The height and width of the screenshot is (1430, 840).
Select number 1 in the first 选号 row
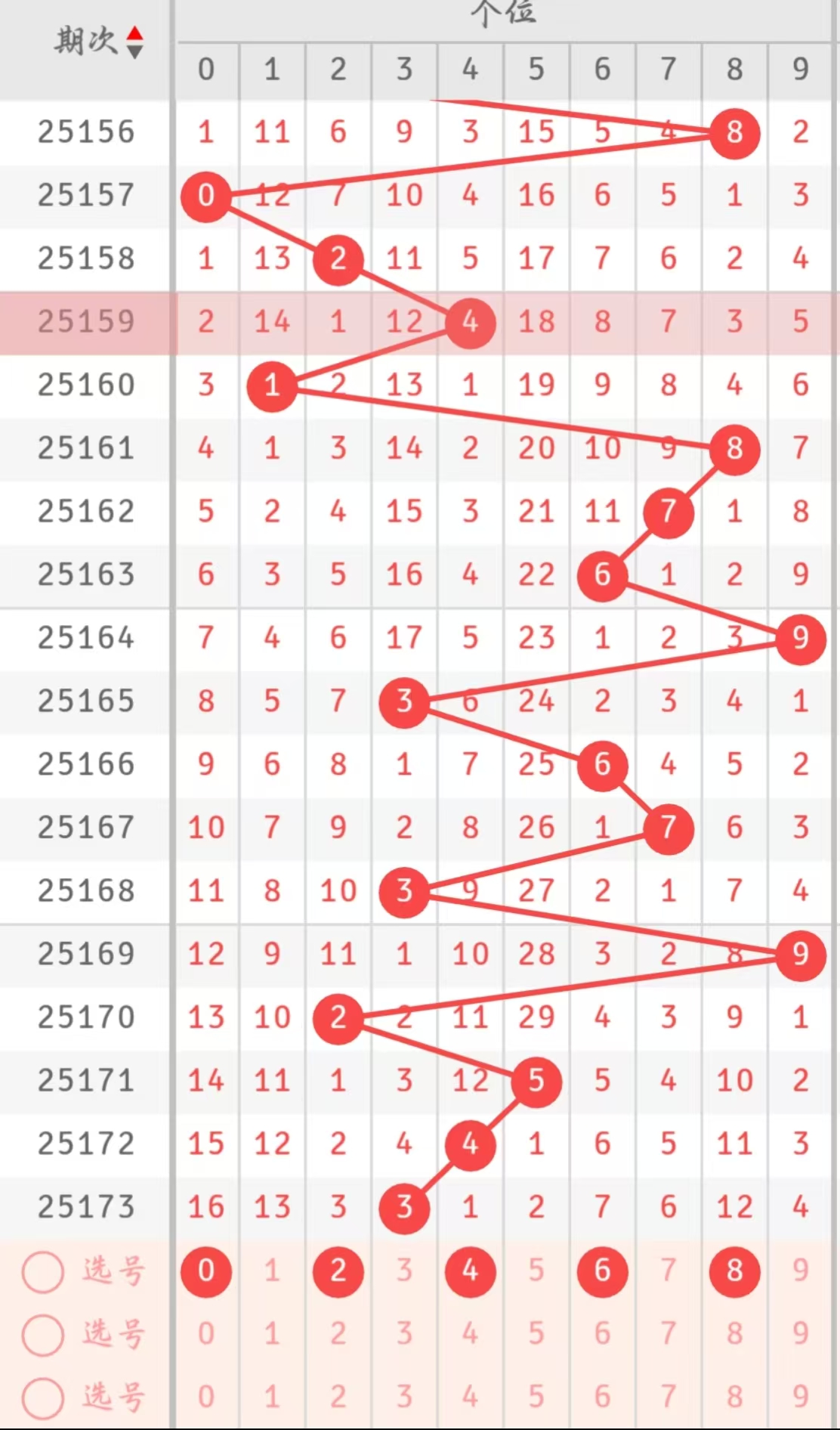(x=272, y=1271)
